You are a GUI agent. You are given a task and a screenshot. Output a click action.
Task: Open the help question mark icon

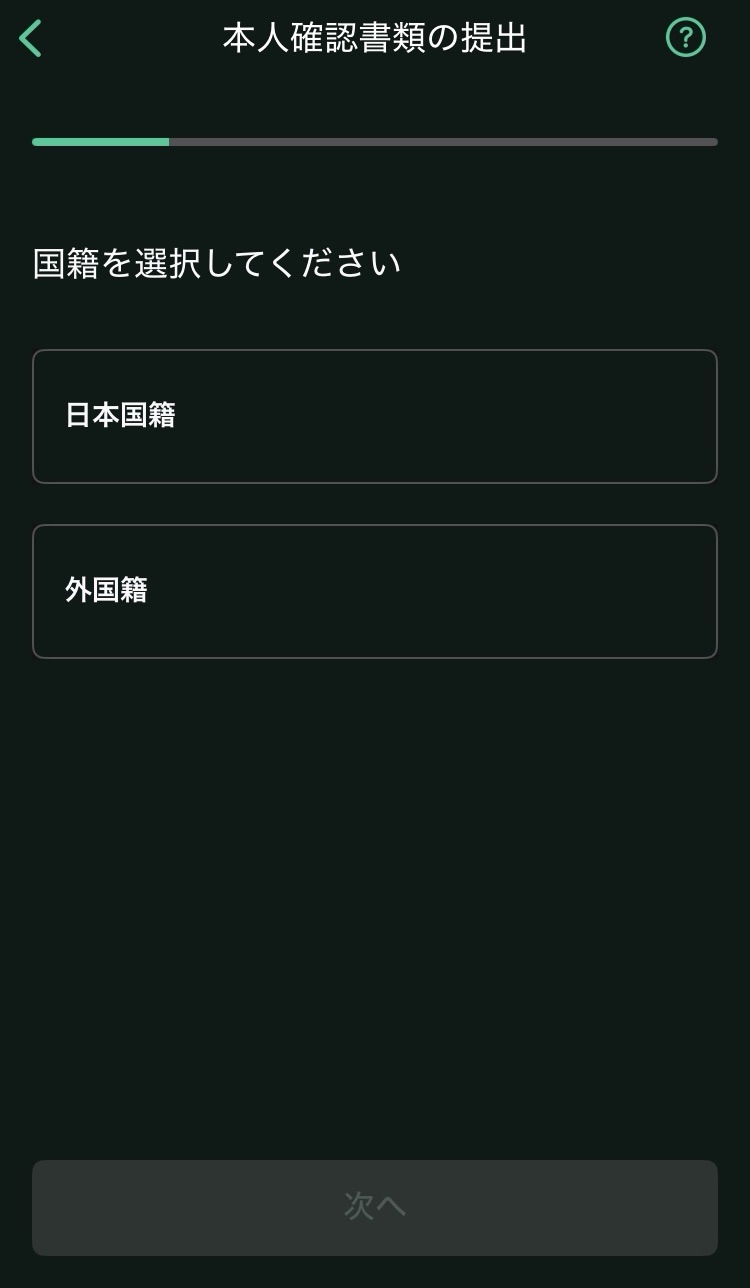tap(686, 38)
